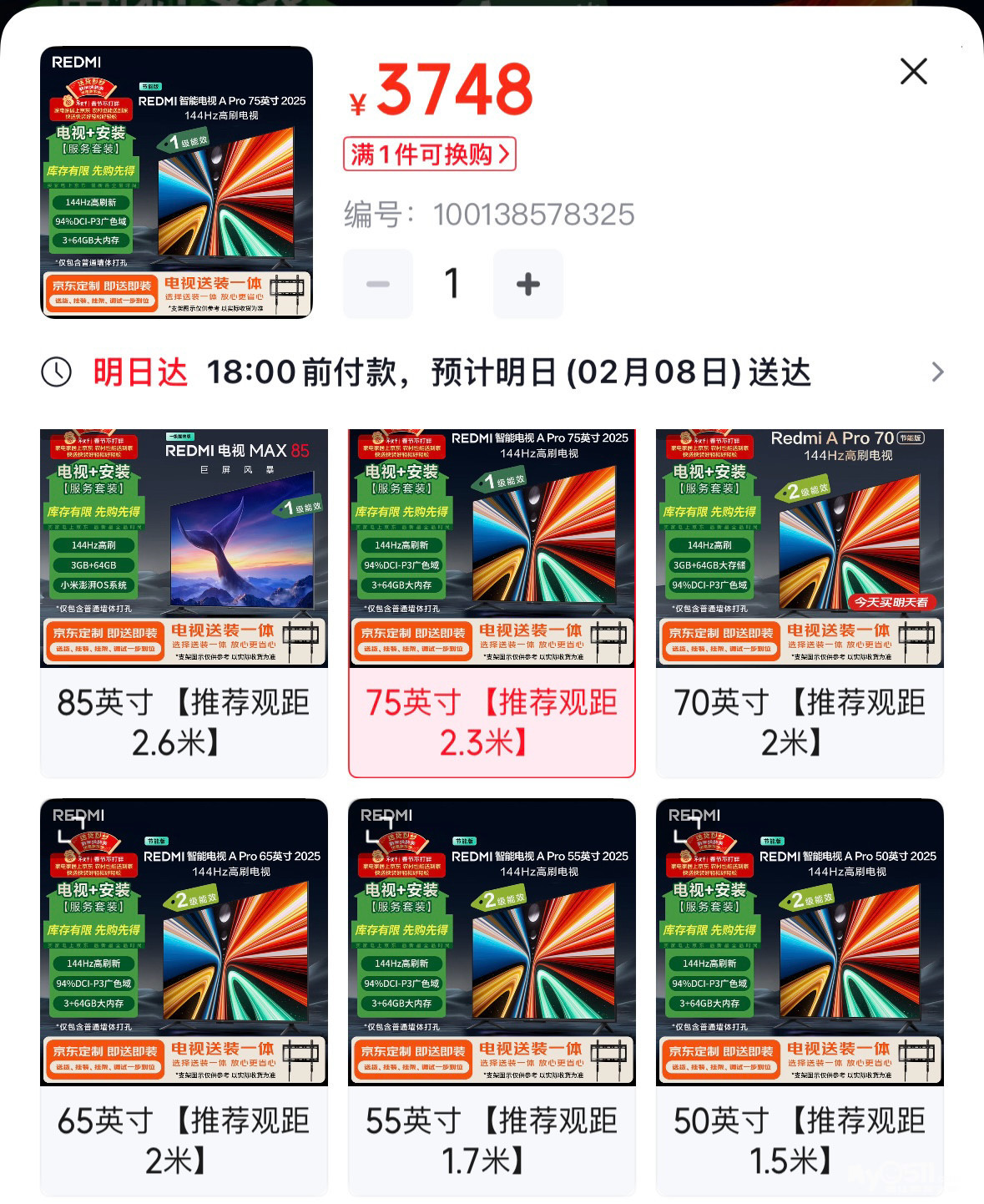The height and width of the screenshot is (1204, 984).
Task: Decrease quantity with the minus button
Action: 378,284
